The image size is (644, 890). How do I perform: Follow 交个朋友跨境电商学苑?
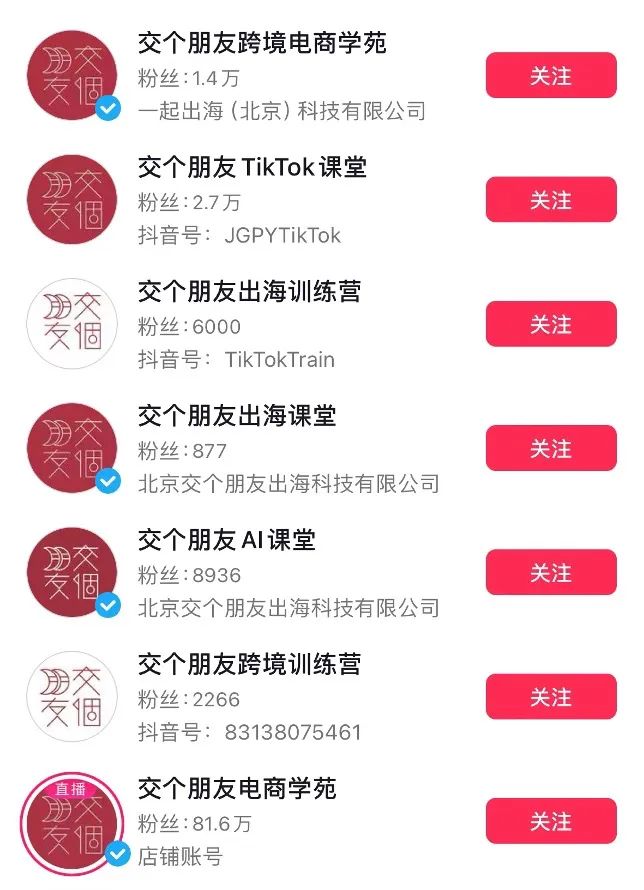[550, 76]
